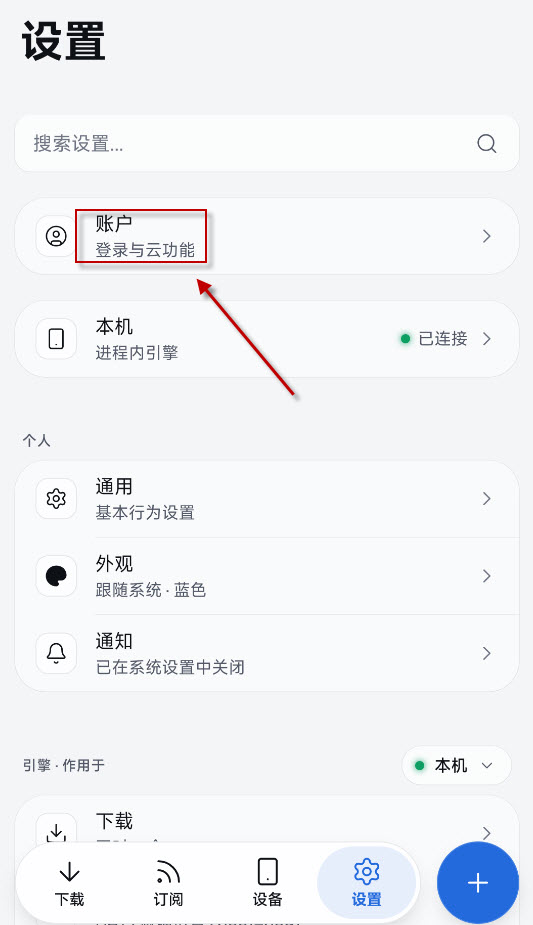Switch to the 订阅 tab

click(x=169, y=883)
